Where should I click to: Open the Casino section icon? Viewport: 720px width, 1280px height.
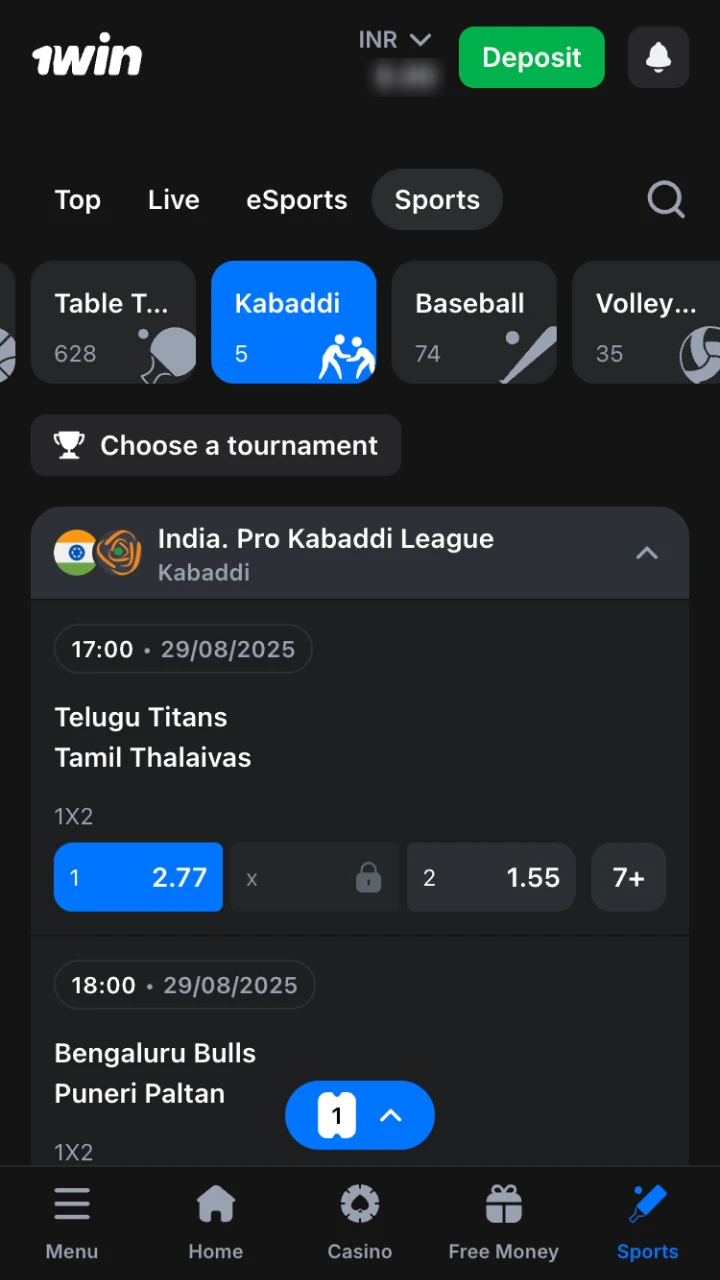click(x=360, y=1204)
